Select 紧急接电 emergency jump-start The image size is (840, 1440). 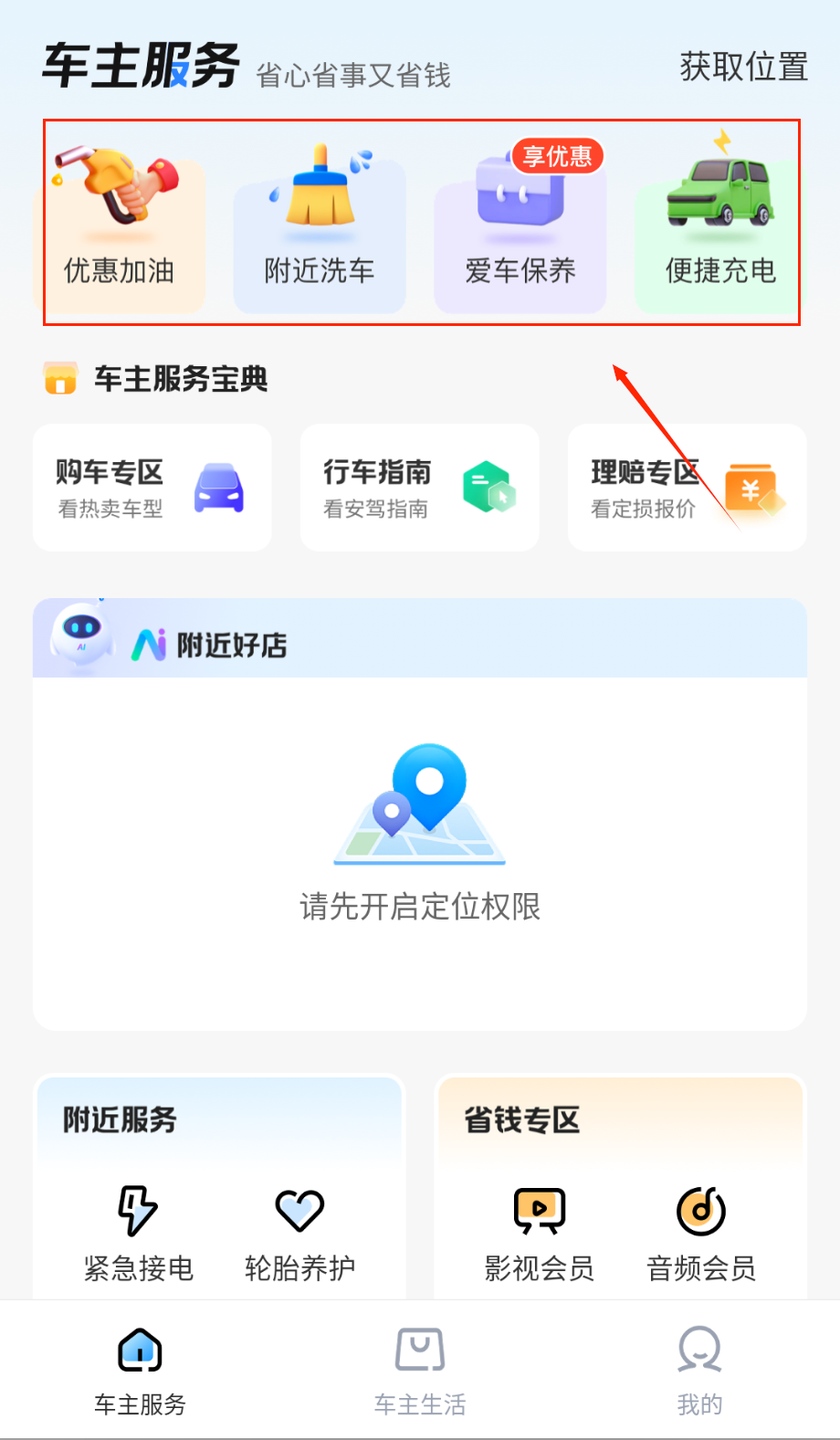[x=139, y=1233]
